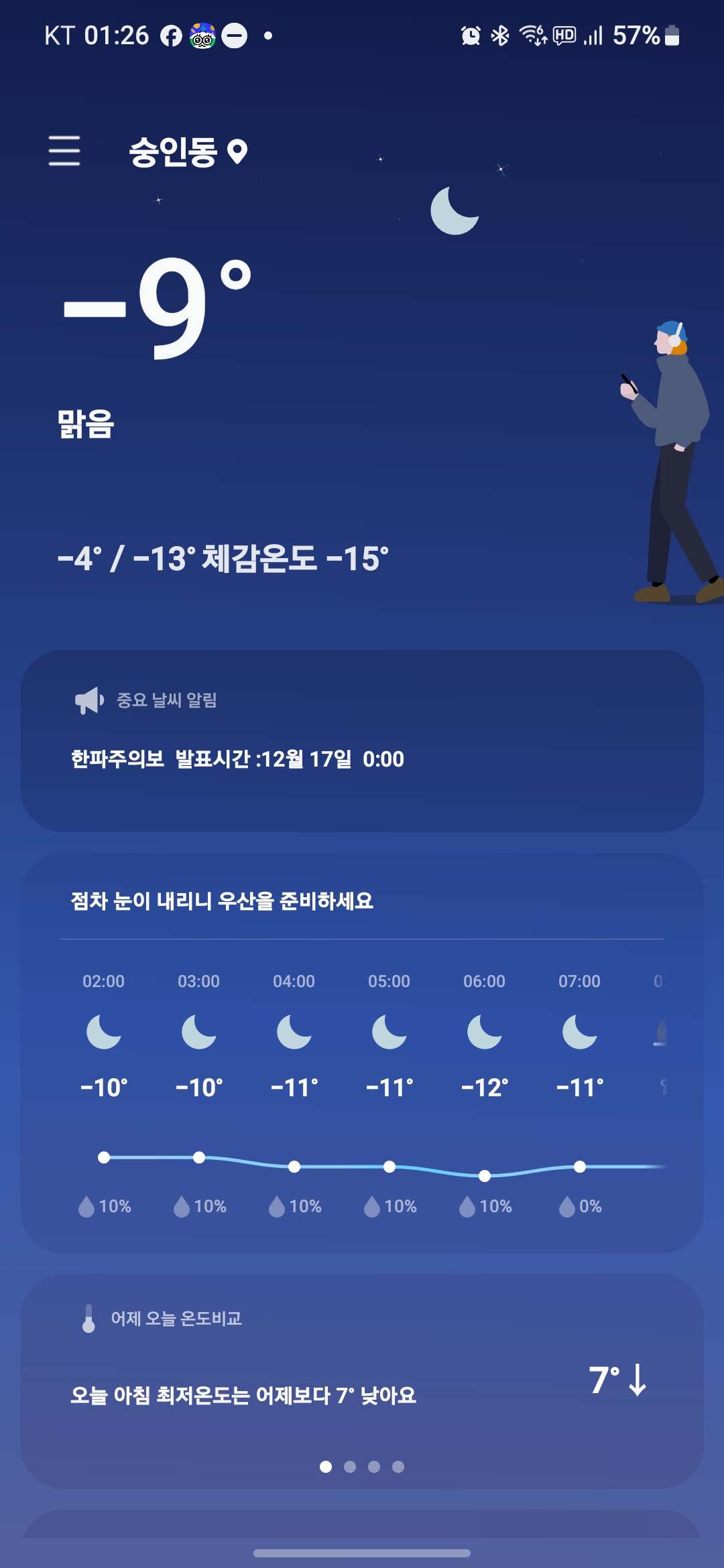The image size is (724, 1568).
Task: Open the 어제 오늘 온도비교 card
Action: (362, 1367)
